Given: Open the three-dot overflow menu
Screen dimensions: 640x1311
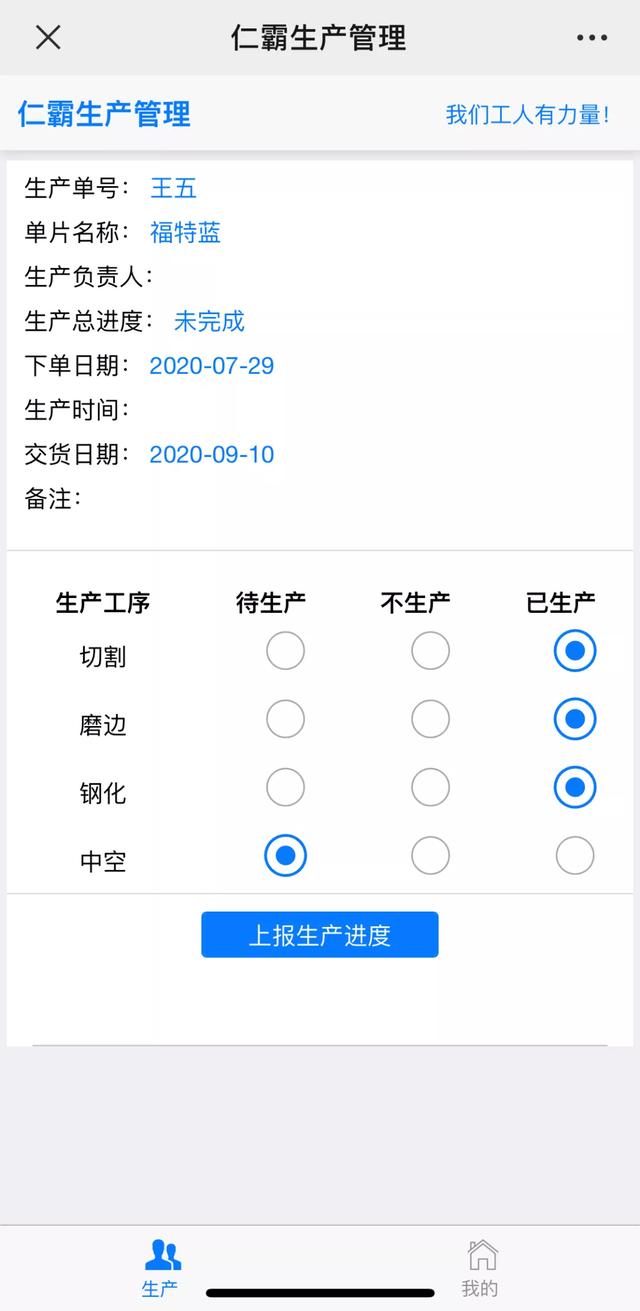Looking at the screenshot, I should click(592, 38).
